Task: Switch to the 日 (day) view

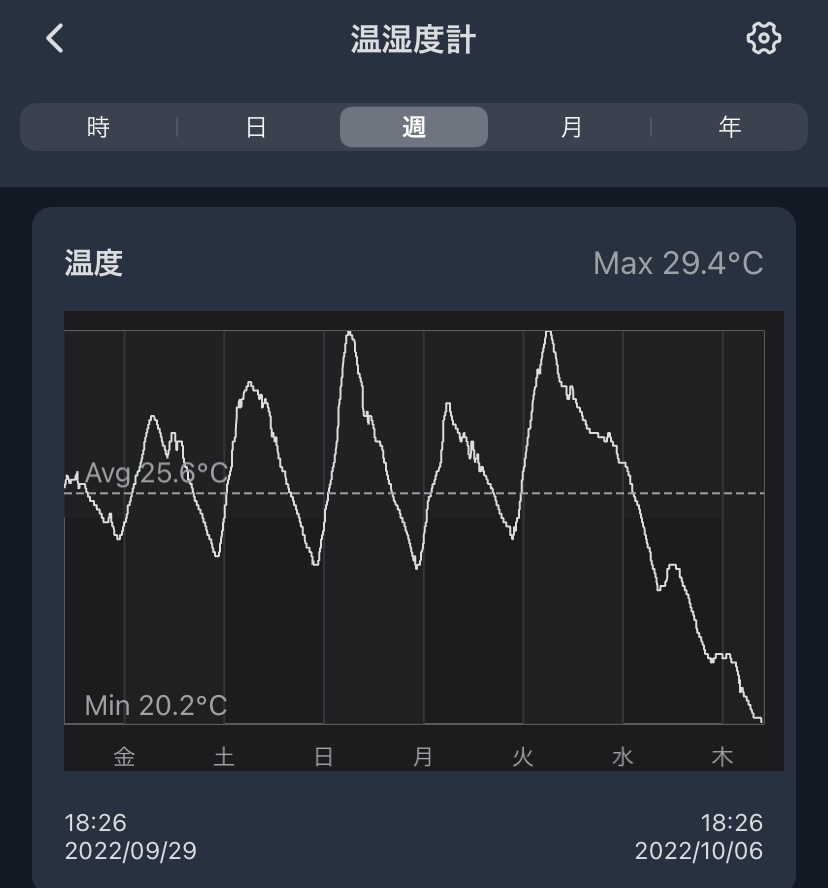Action: point(256,127)
